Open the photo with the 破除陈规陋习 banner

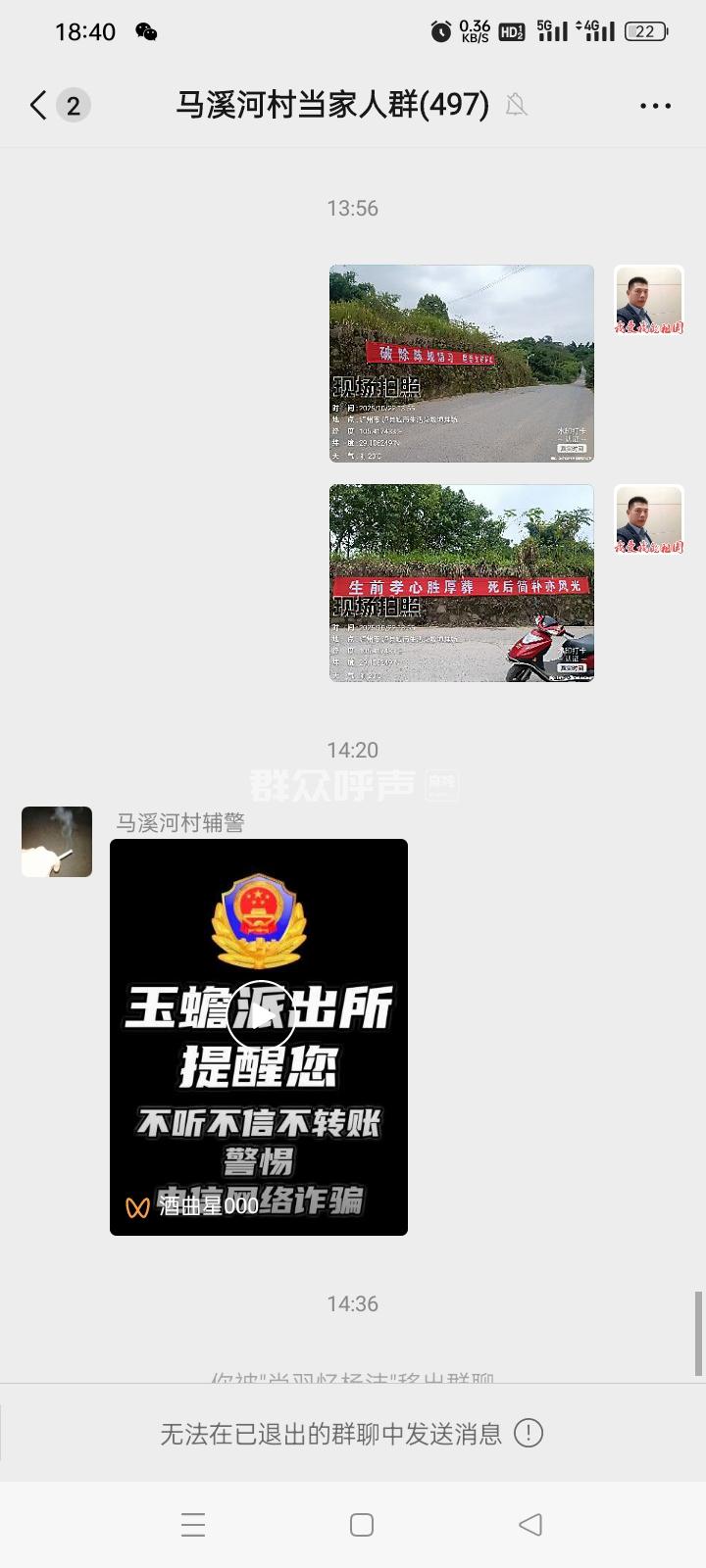click(x=461, y=363)
